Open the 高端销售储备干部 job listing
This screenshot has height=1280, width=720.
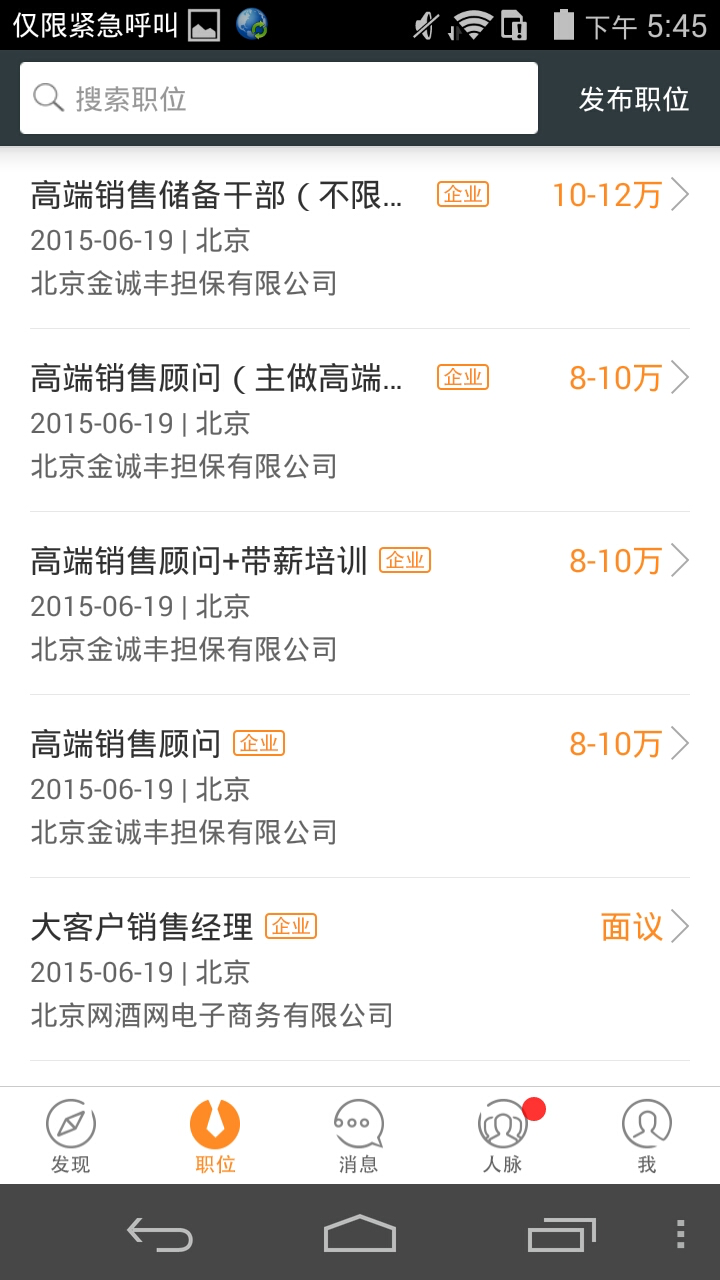pos(360,238)
